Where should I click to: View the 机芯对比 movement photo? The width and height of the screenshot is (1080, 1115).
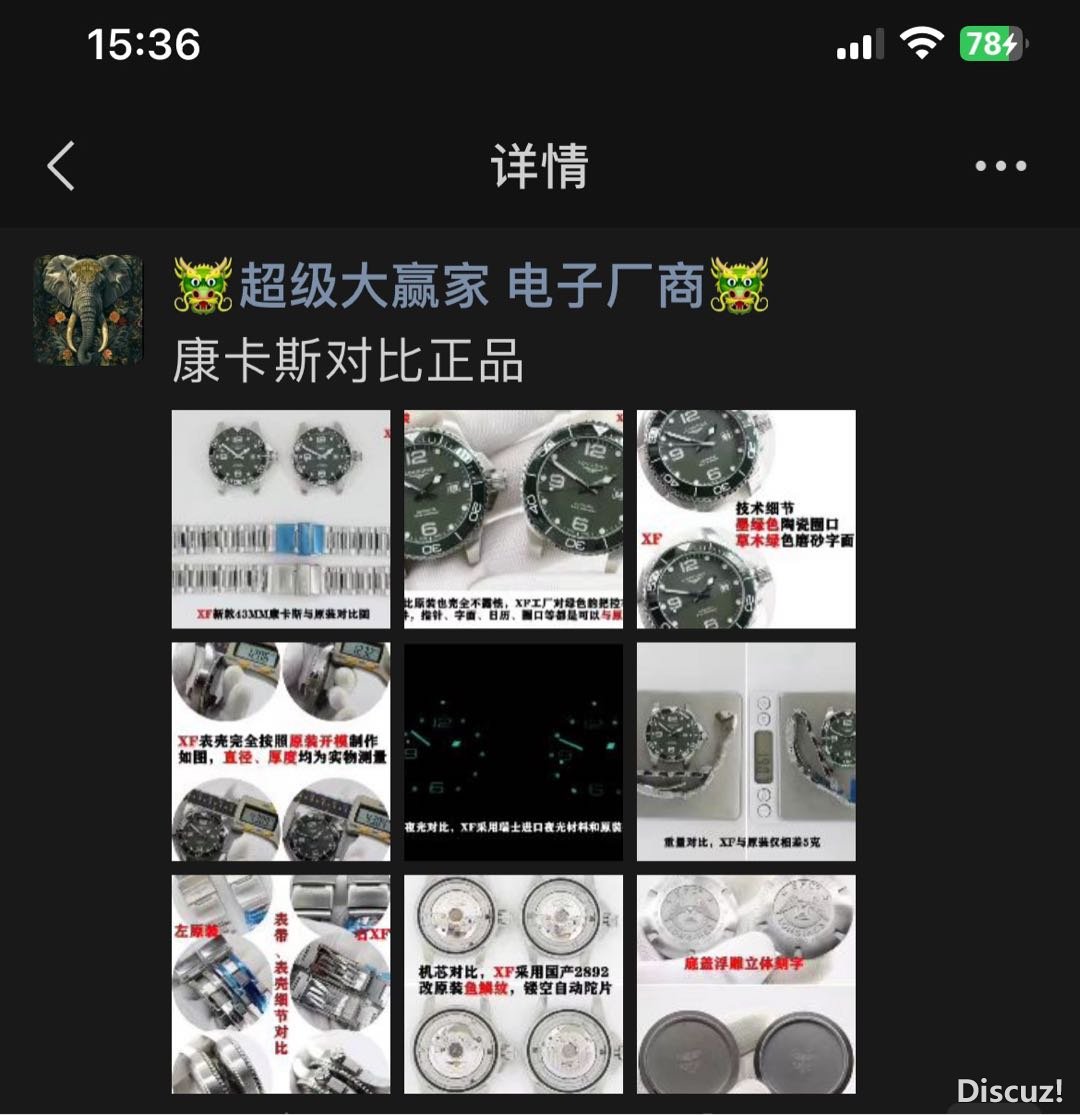pyautogui.click(x=513, y=984)
